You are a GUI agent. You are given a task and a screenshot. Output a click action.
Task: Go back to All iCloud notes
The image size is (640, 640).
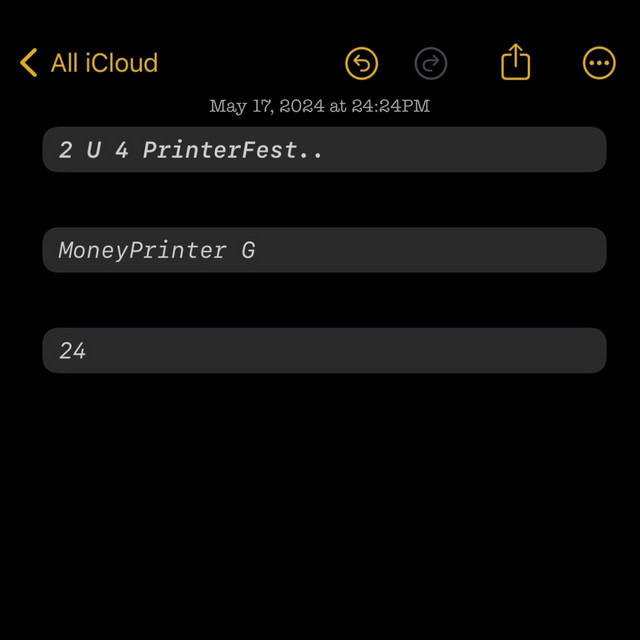(88, 63)
